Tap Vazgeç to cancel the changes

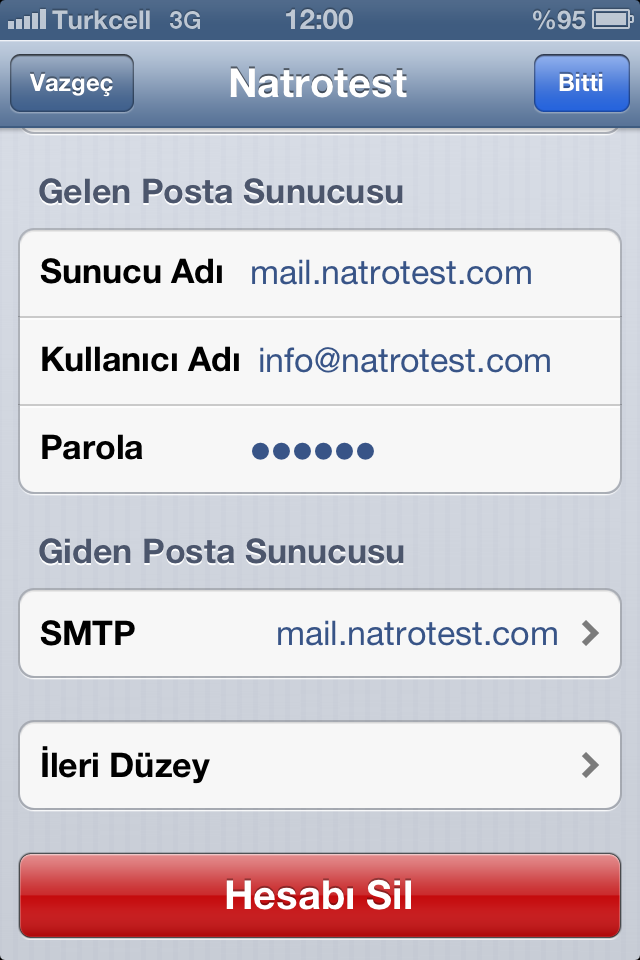71,83
